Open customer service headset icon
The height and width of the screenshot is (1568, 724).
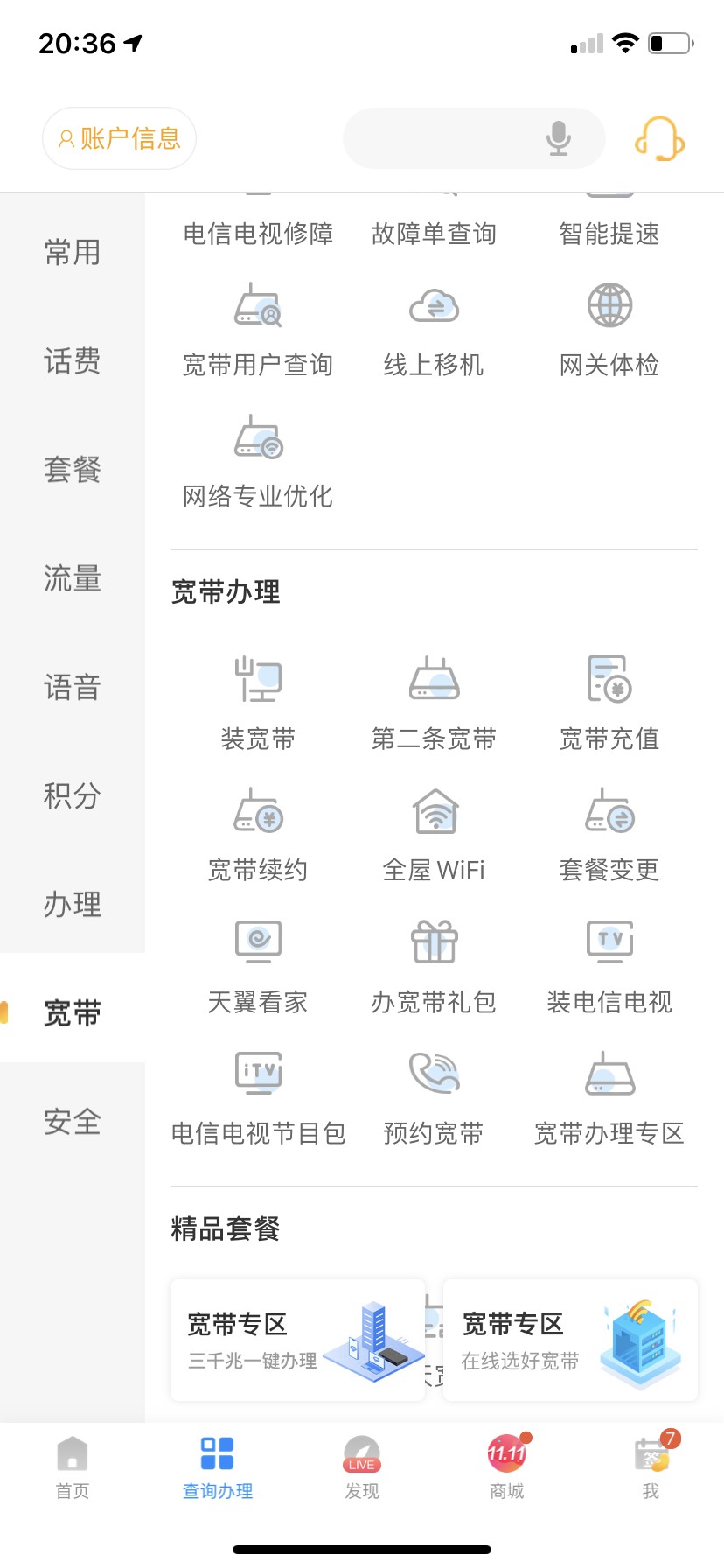coord(659,138)
